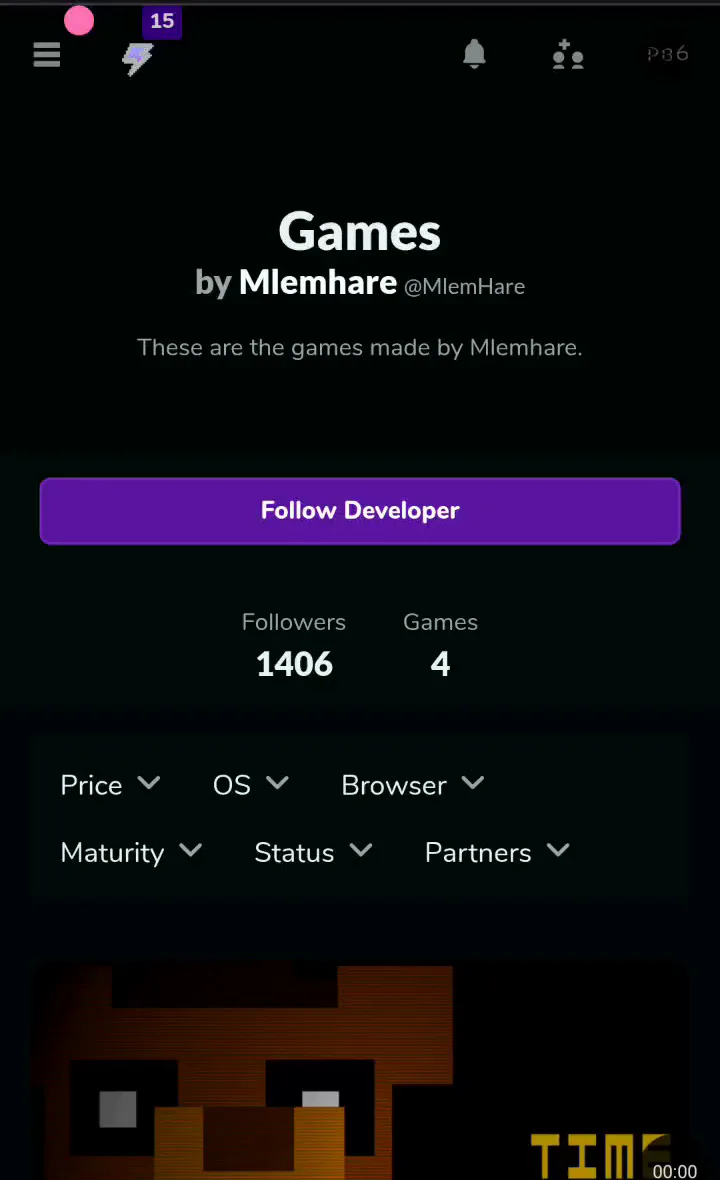Expand the Maturity filter

click(x=131, y=852)
